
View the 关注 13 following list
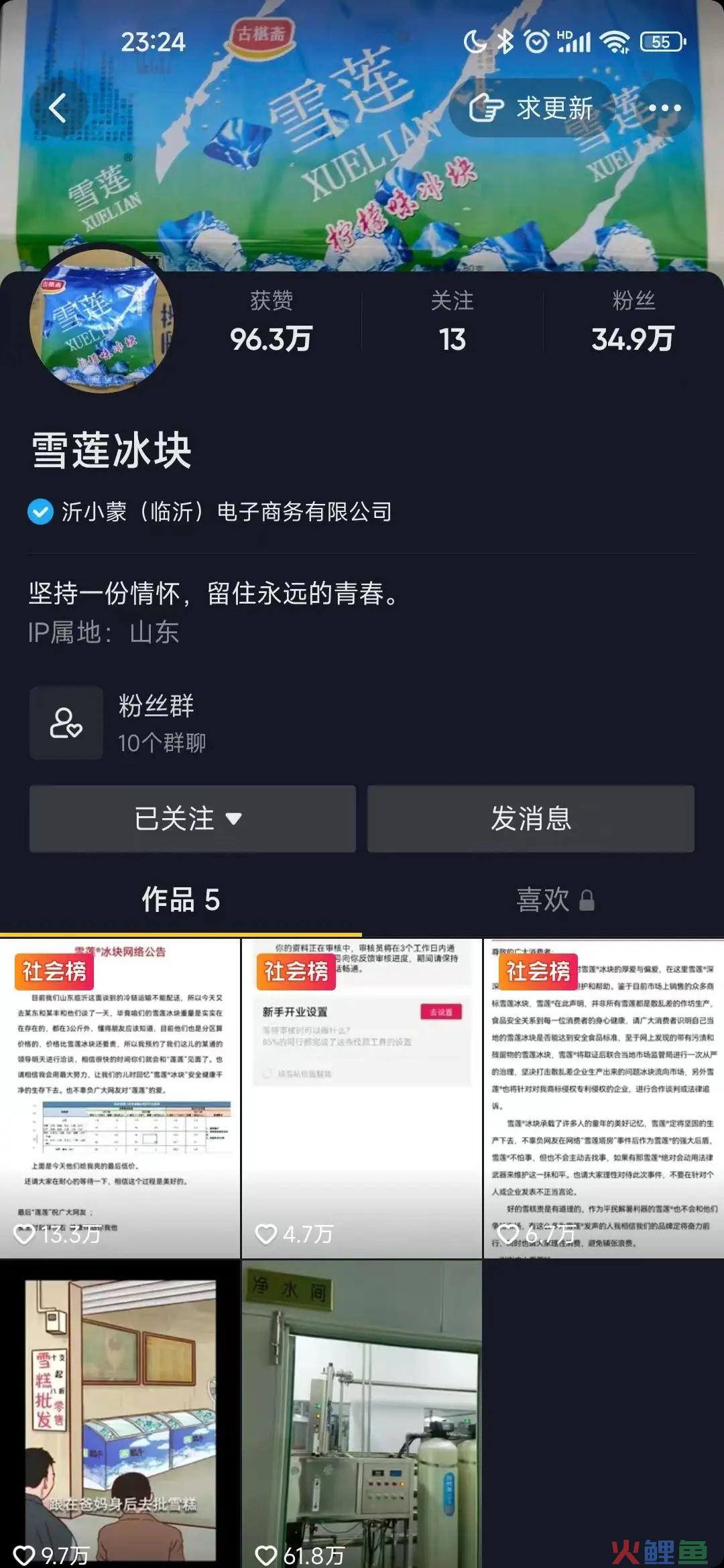click(x=452, y=322)
